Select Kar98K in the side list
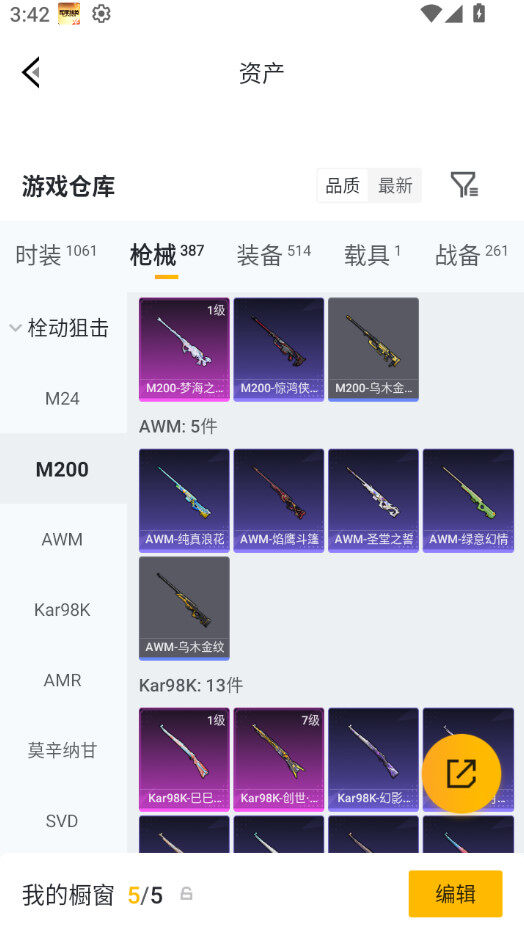 point(62,610)
